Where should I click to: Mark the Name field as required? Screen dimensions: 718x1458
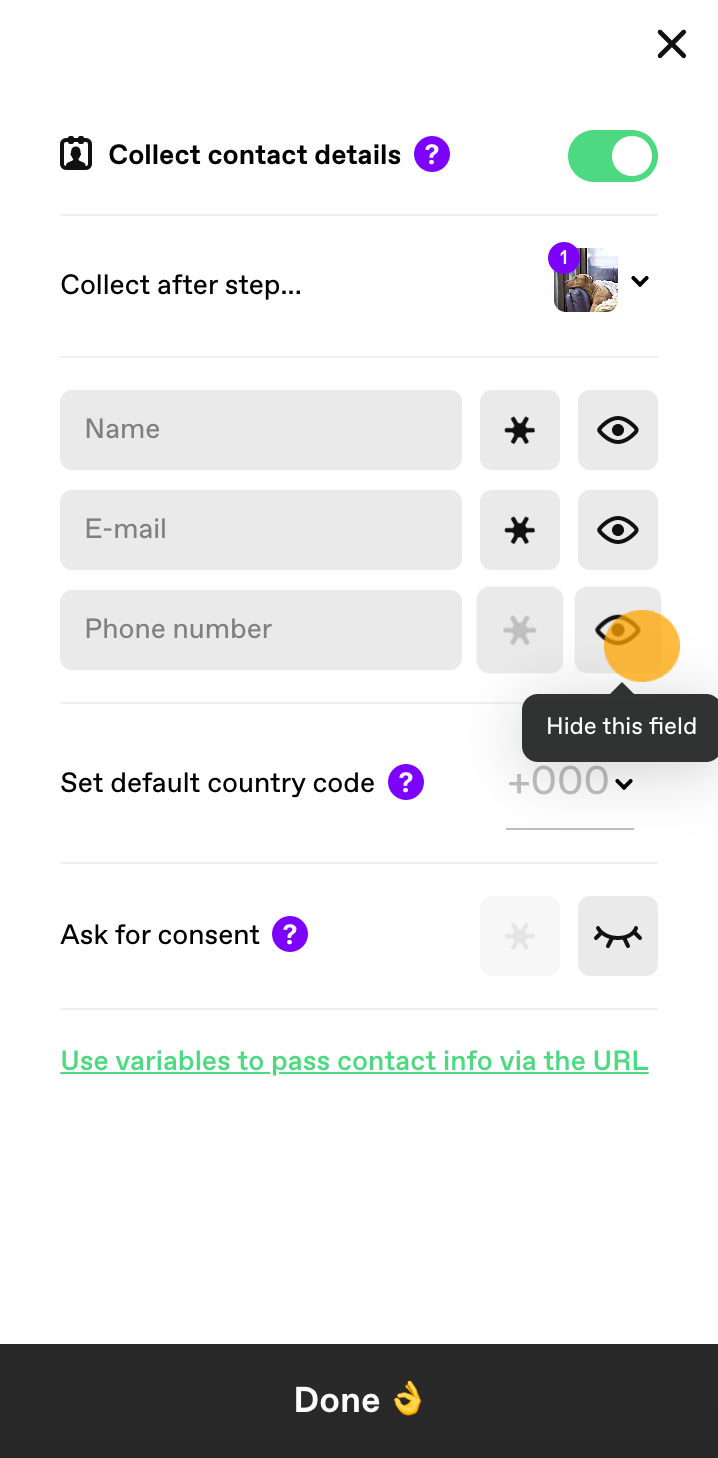520,430
